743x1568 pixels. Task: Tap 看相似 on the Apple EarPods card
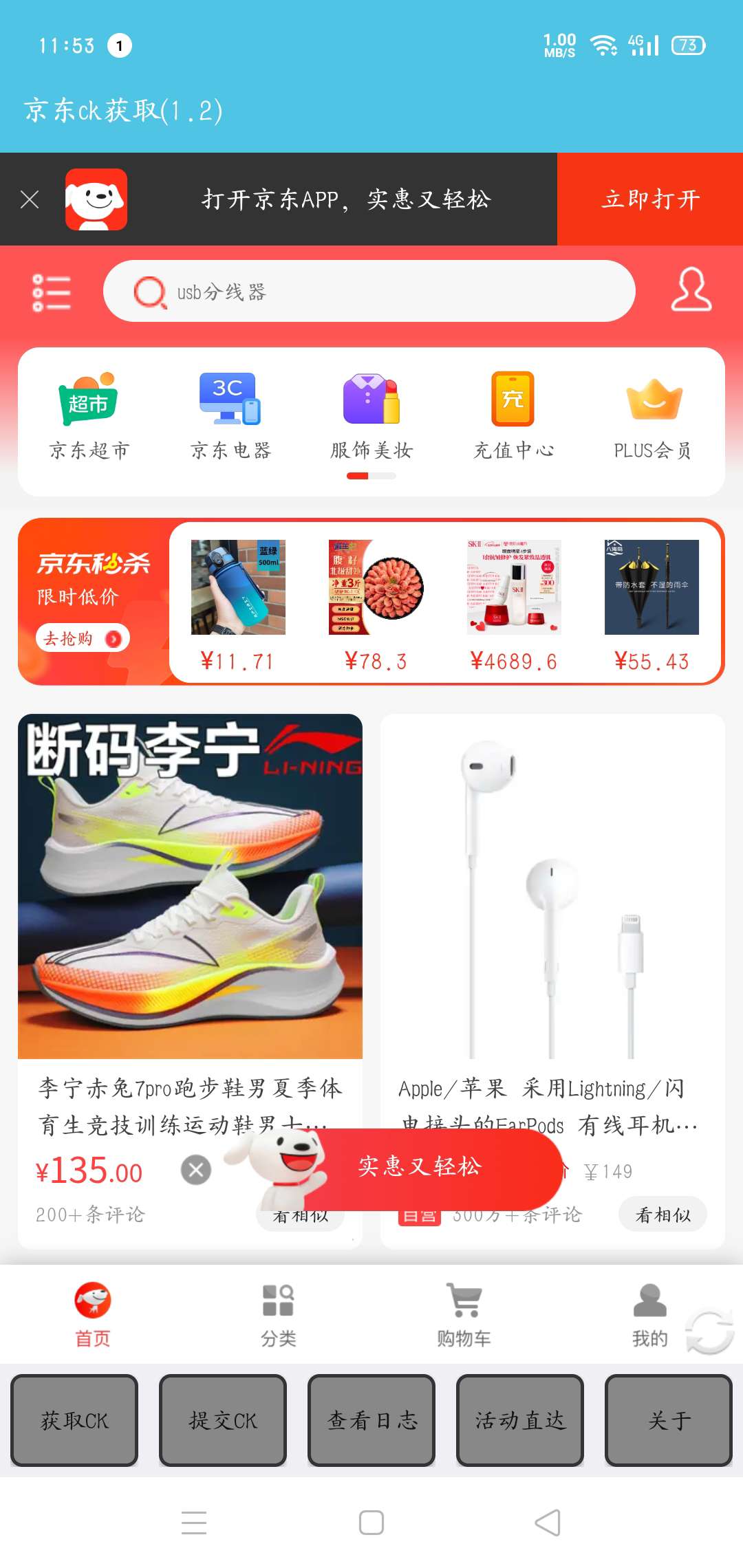662,1215
